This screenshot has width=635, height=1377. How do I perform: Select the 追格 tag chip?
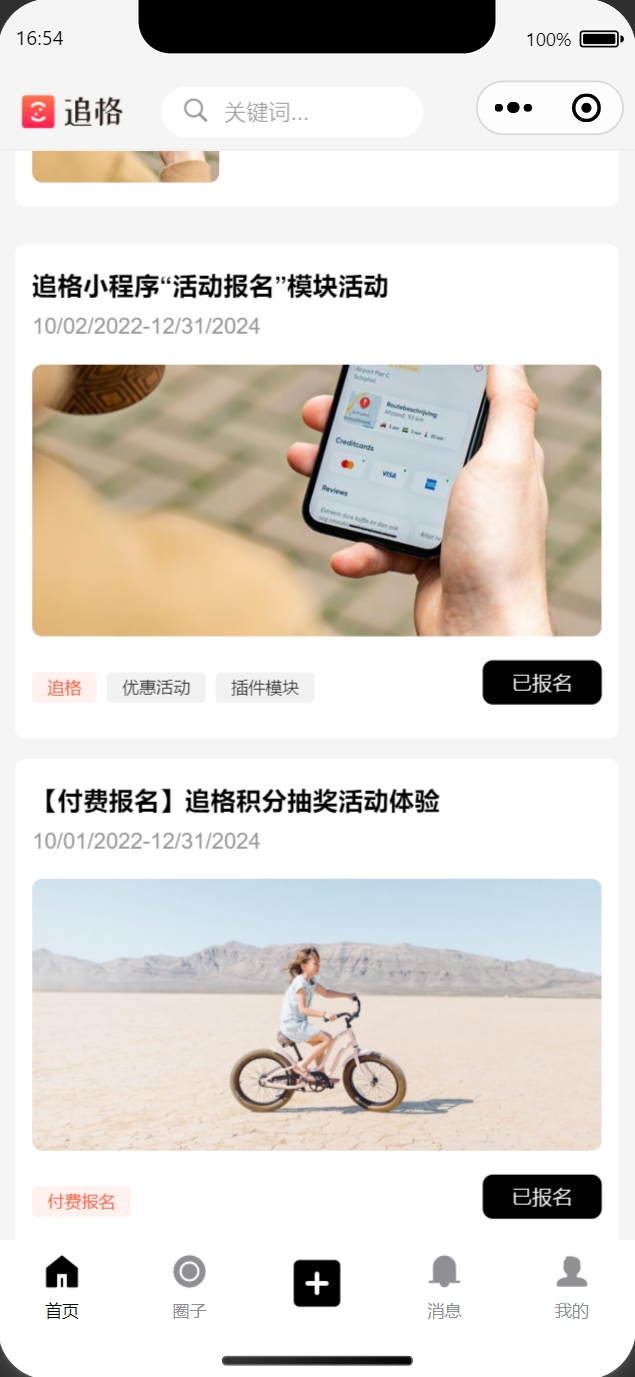64,688
